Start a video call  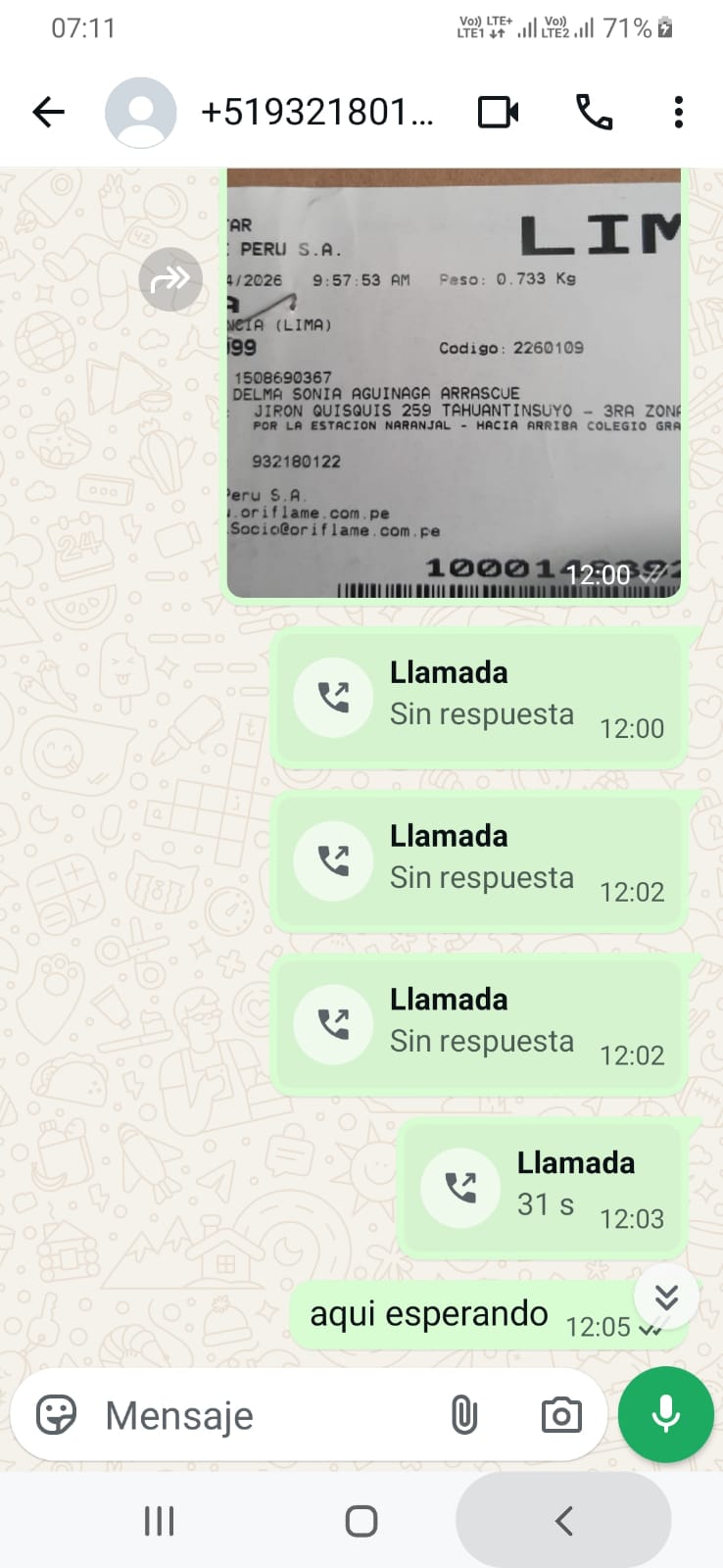coord(498,113)
